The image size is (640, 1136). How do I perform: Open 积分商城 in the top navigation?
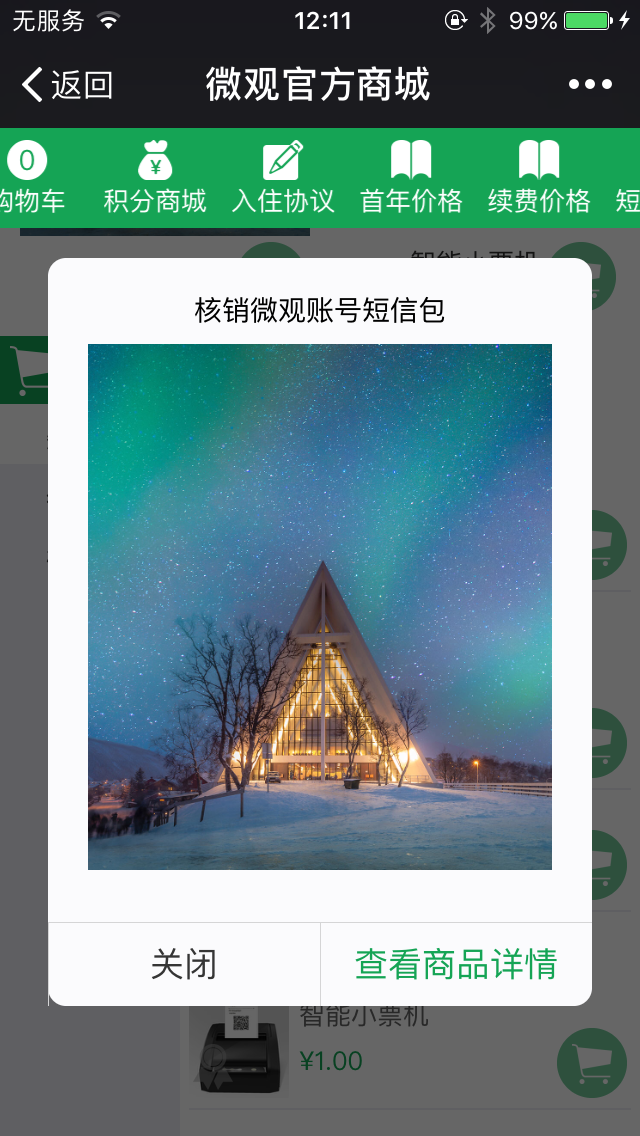(x=155, y=178)
